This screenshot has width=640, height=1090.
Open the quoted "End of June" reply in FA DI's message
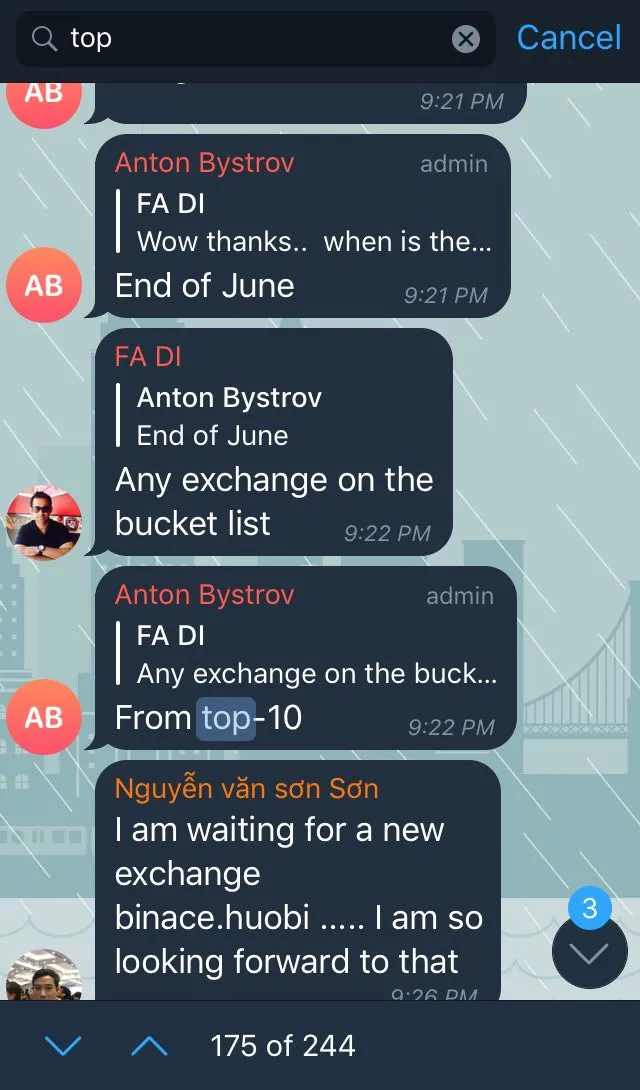(x=220, y=416)
